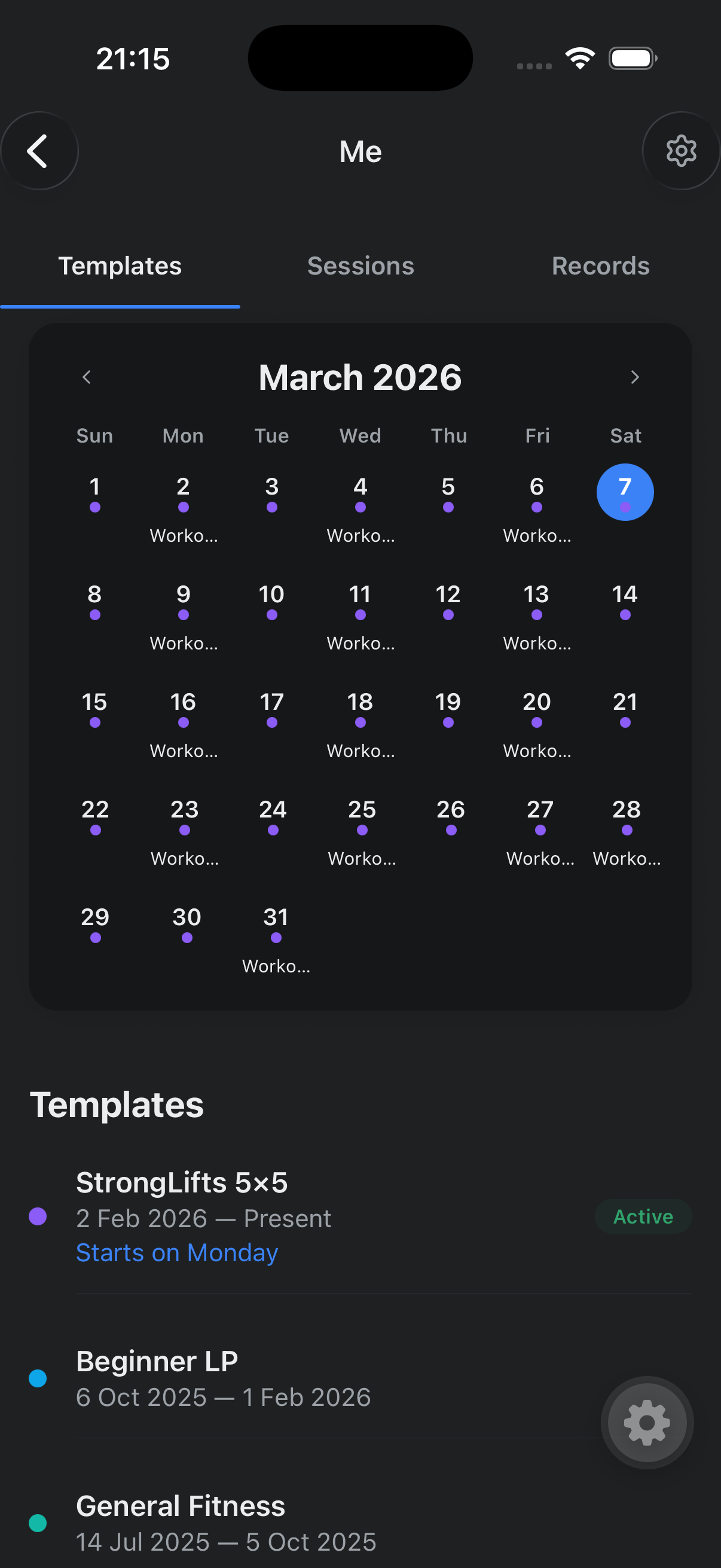Tap the workout dot under March 20

tap(536, 722)
